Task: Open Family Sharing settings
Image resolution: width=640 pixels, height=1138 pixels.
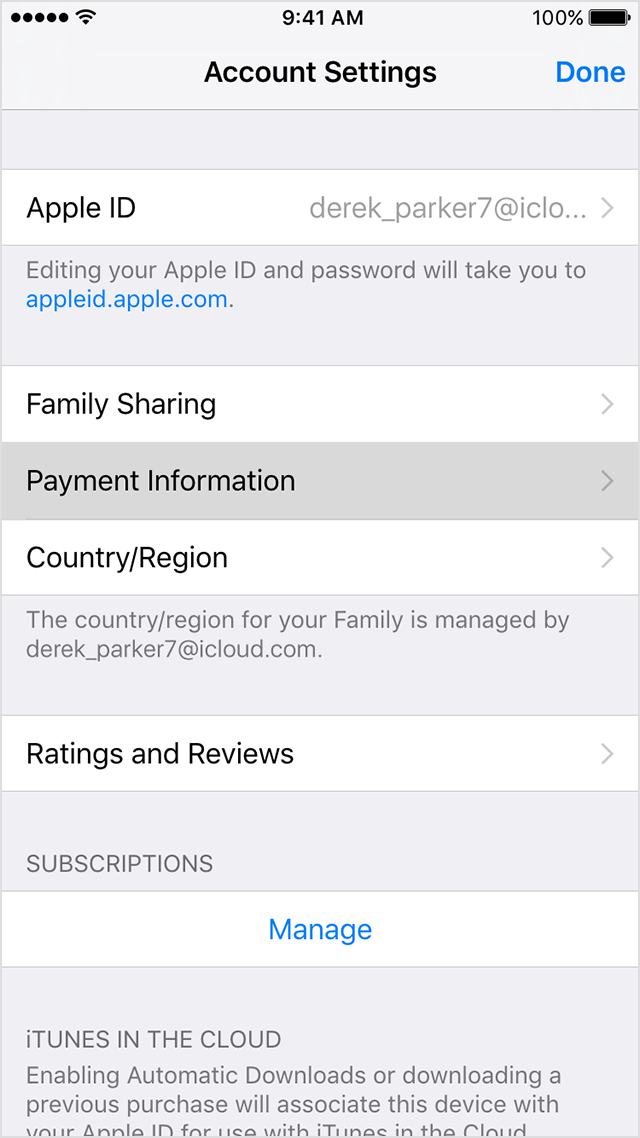Action: coord(320,404)
